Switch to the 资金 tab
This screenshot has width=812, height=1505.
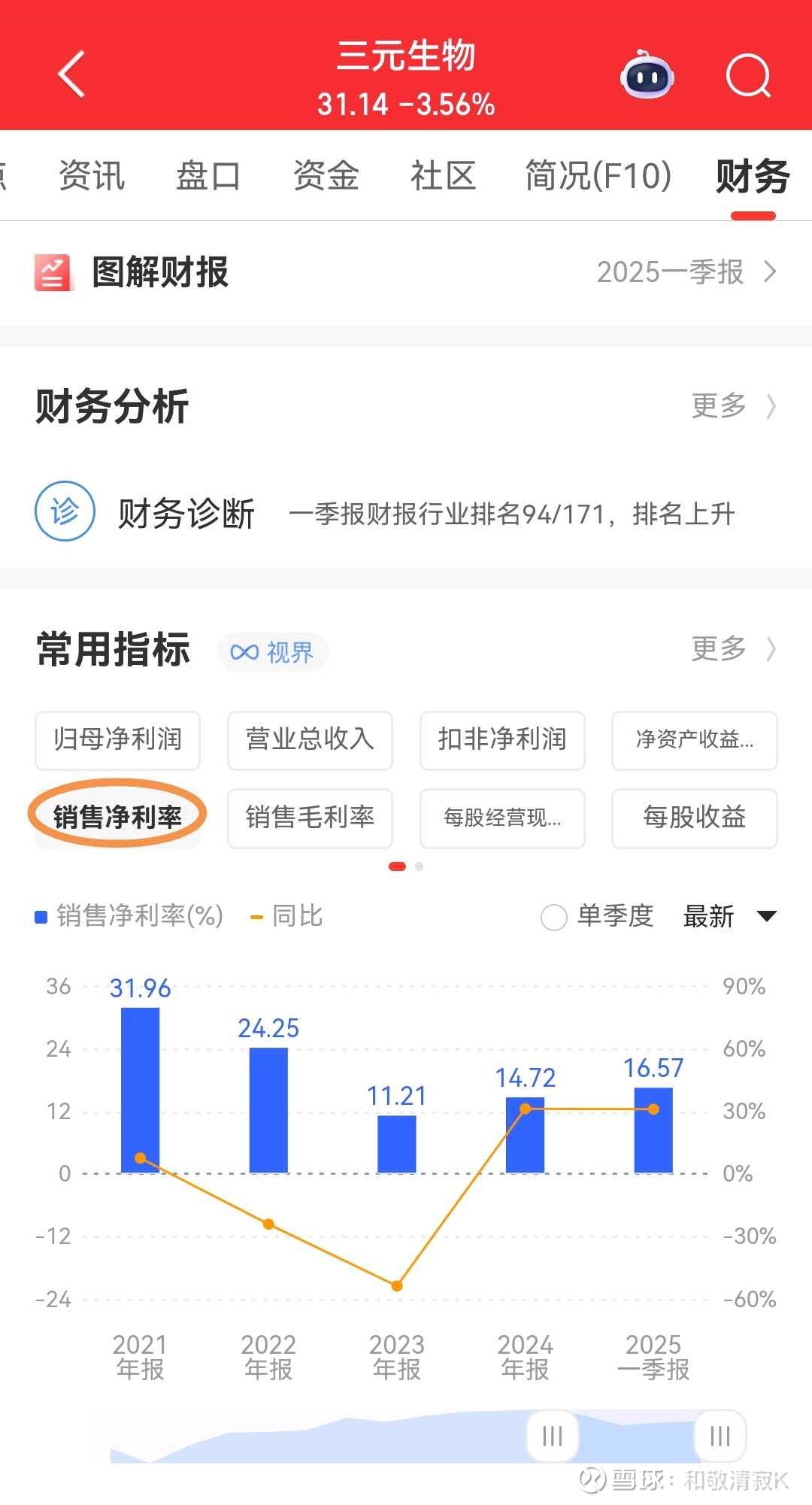[x=326, y=176]
